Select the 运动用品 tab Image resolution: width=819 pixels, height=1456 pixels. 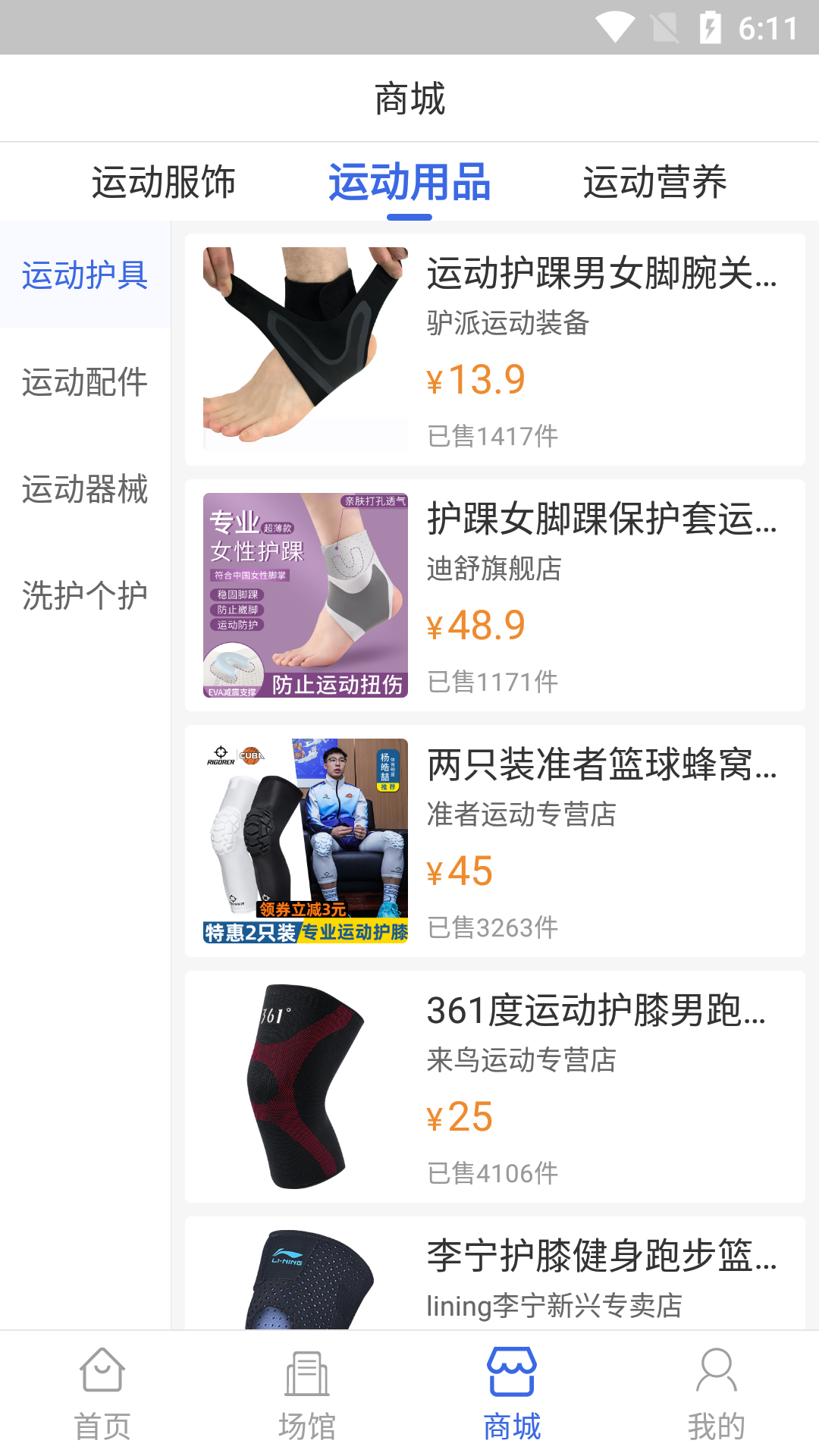point(409,182)
